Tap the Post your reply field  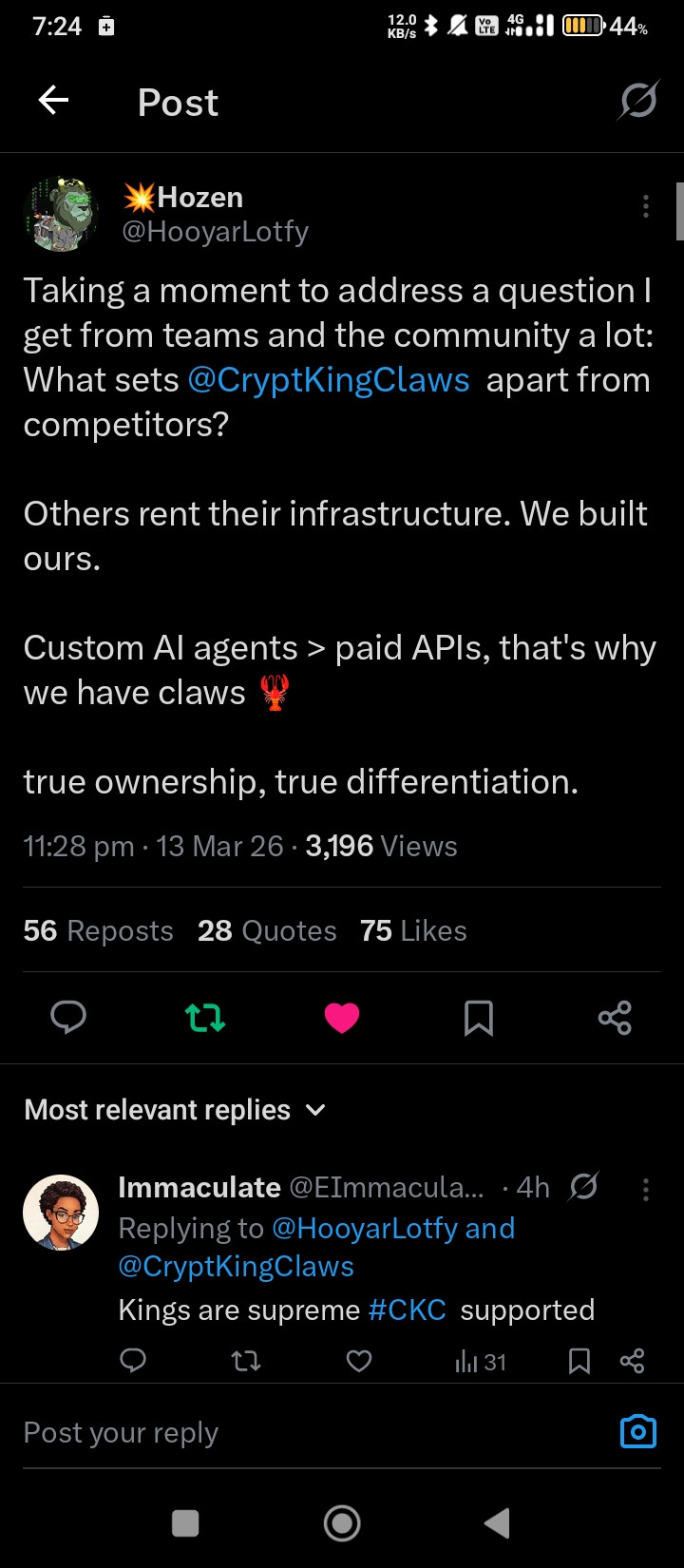coord(313,1432)
